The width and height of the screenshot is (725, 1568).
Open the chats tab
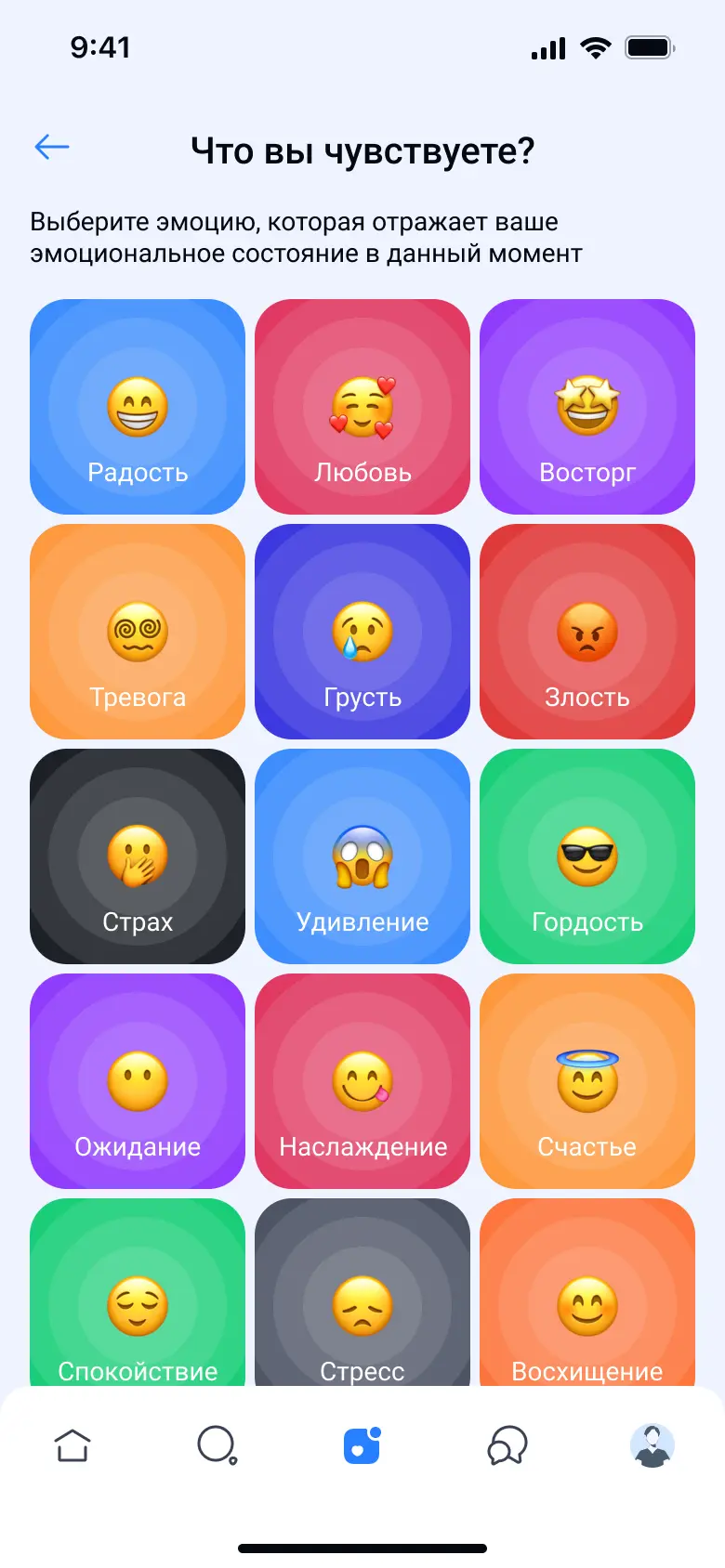pyautogui.click(x=507, y=1445)
